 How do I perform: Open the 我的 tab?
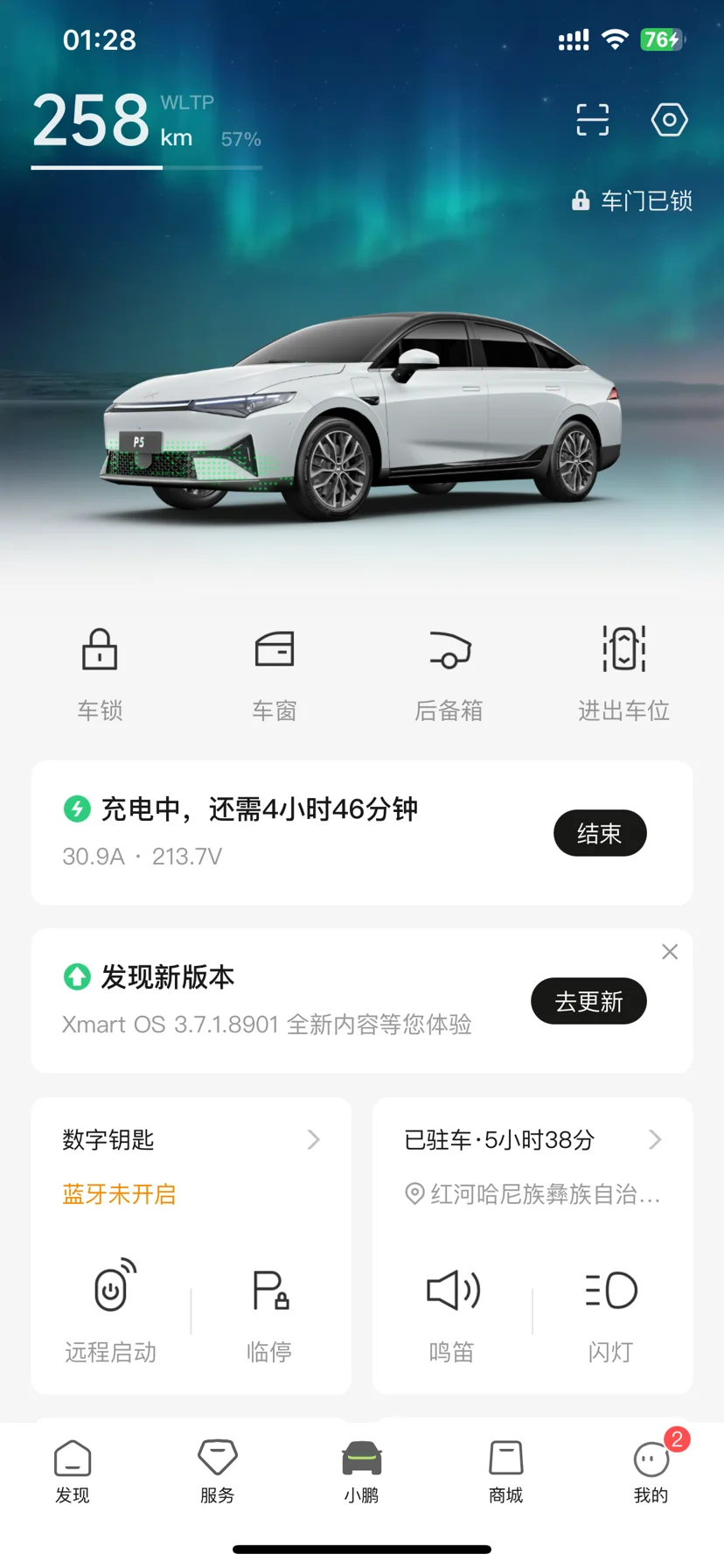[x=651, y=1472]
